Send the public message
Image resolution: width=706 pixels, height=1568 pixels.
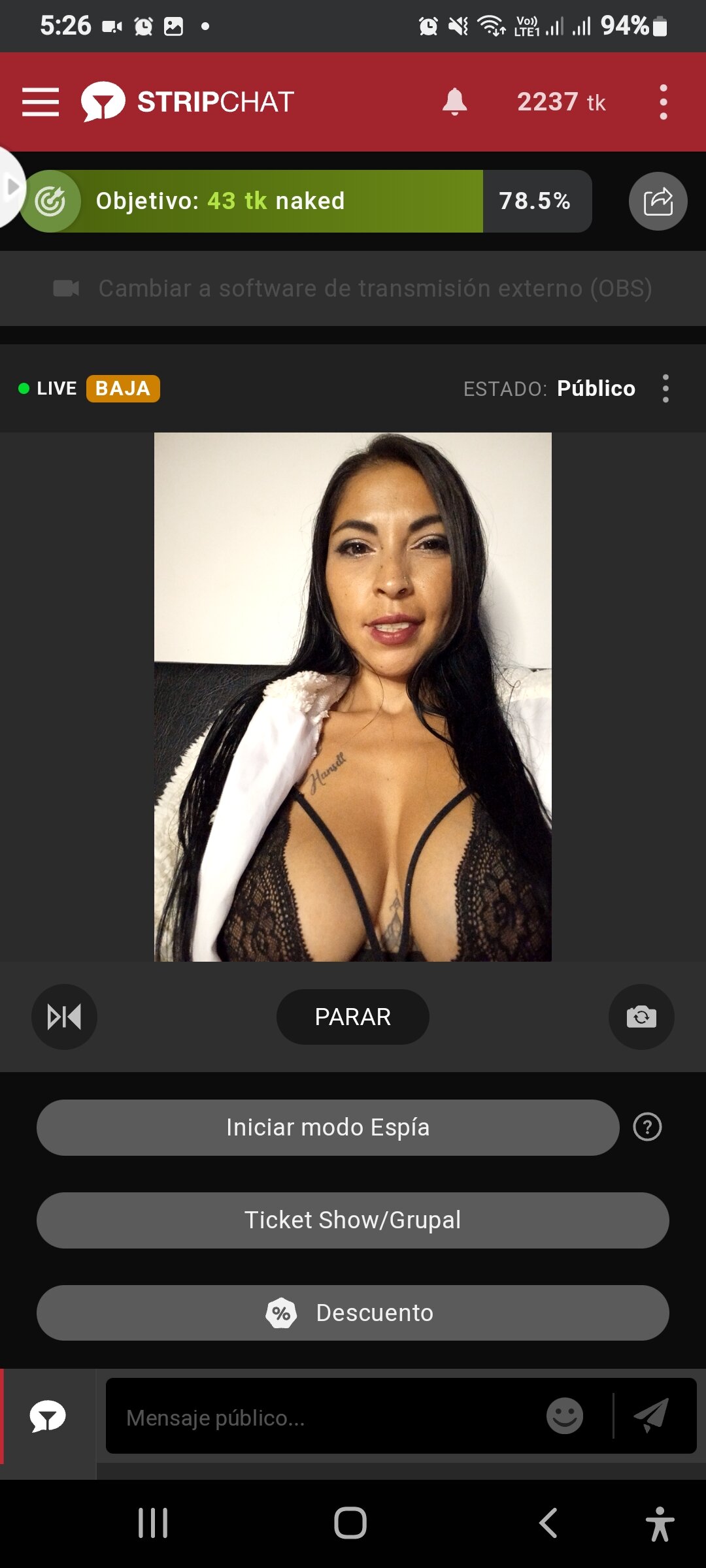(x=652, y=1416)
